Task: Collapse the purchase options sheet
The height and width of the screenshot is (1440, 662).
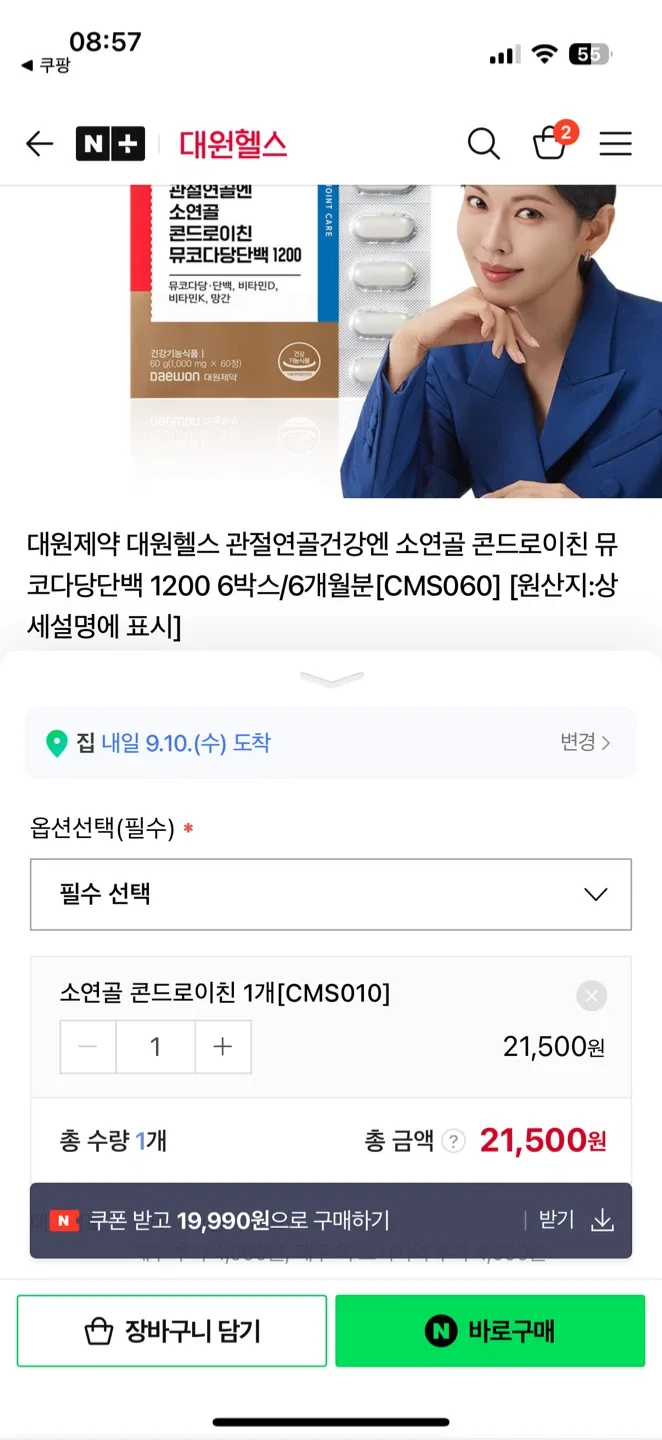Action: pos(331,680)
